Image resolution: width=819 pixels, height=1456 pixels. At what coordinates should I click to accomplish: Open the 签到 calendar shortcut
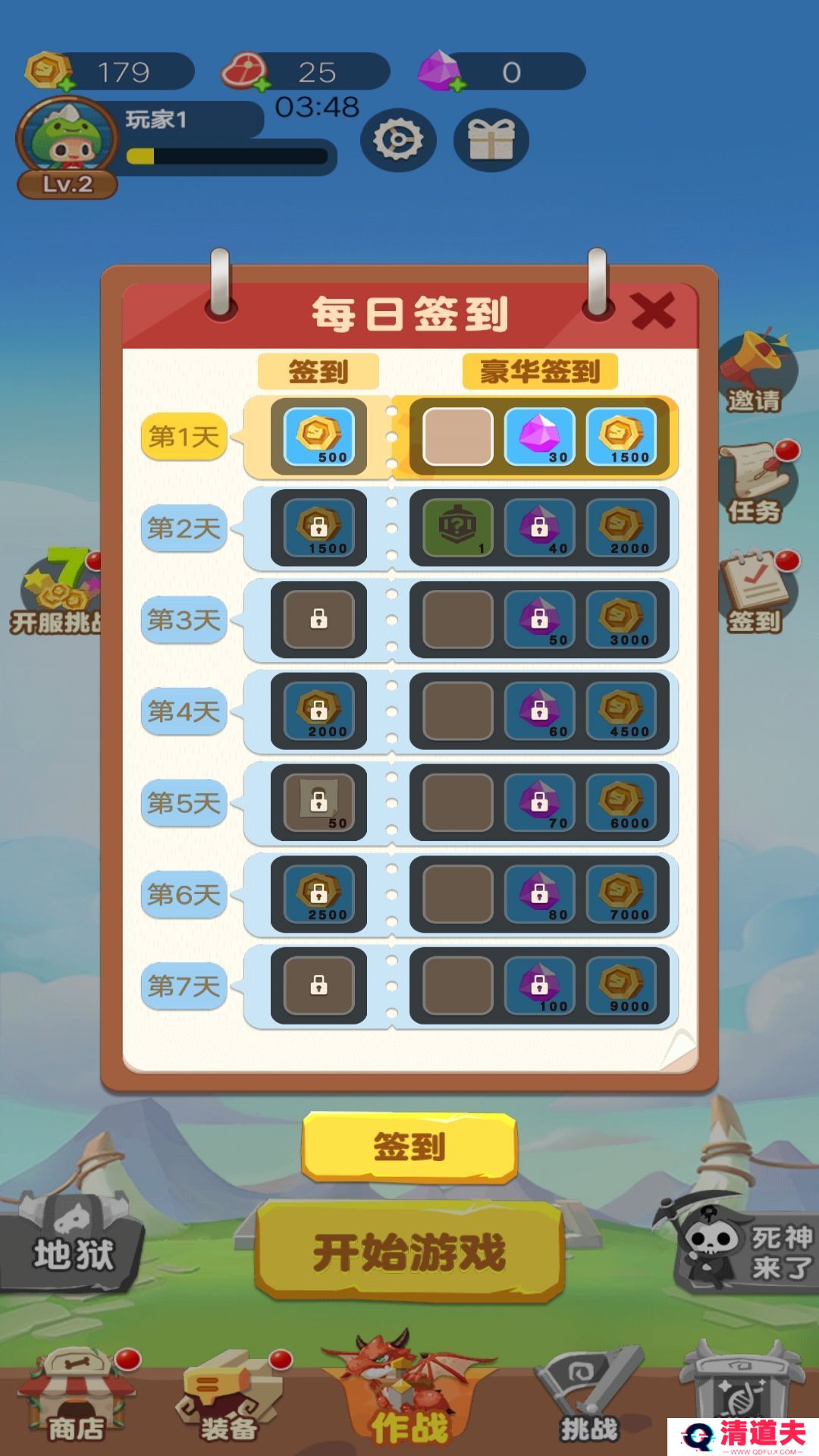click(755, 593)
